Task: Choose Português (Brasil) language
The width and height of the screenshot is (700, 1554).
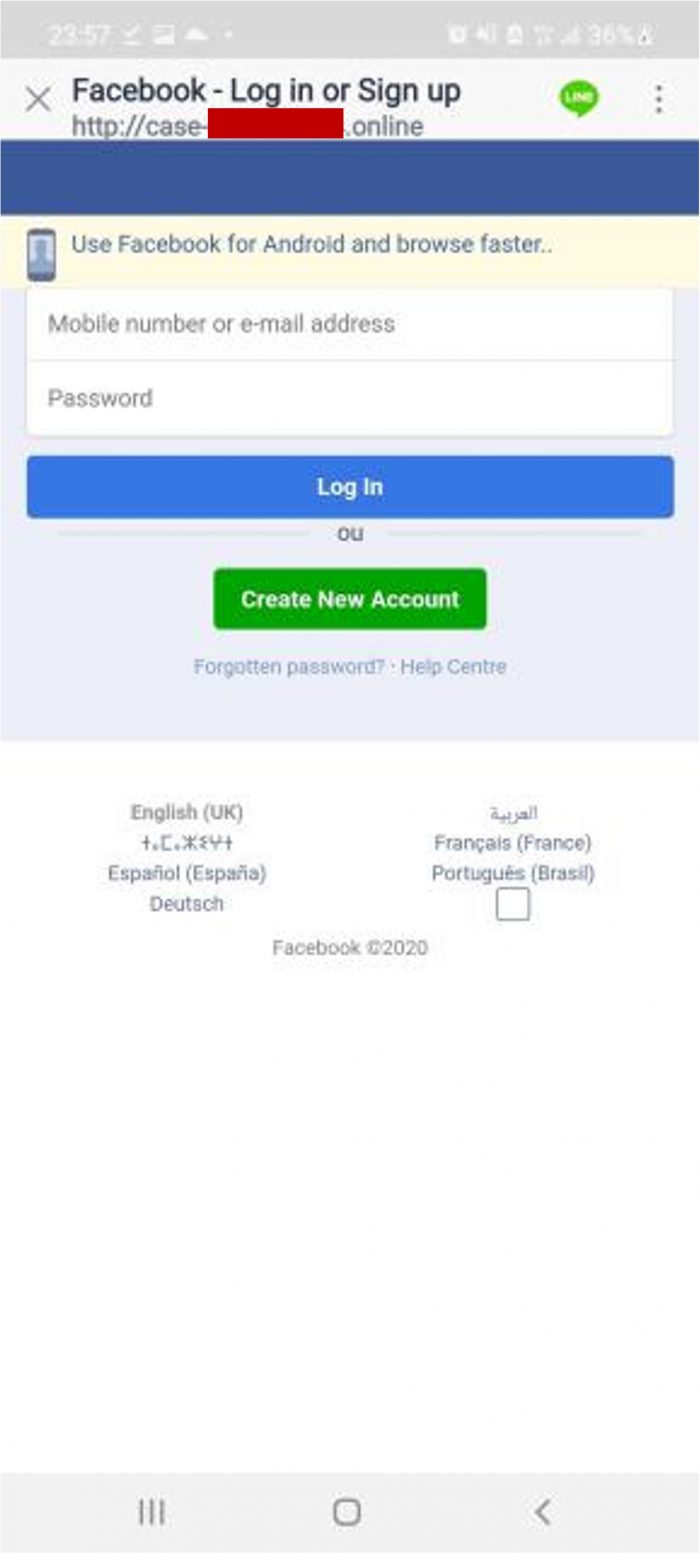Action: 512,873
